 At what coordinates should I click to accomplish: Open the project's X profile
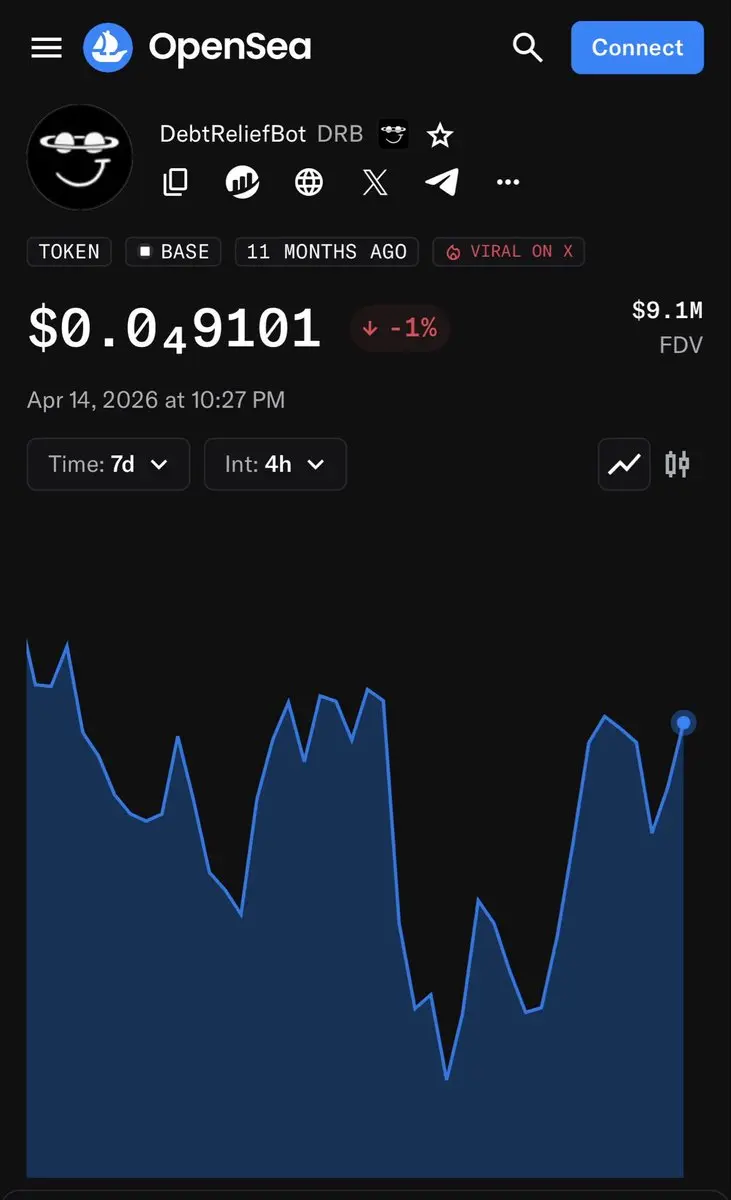375,182
